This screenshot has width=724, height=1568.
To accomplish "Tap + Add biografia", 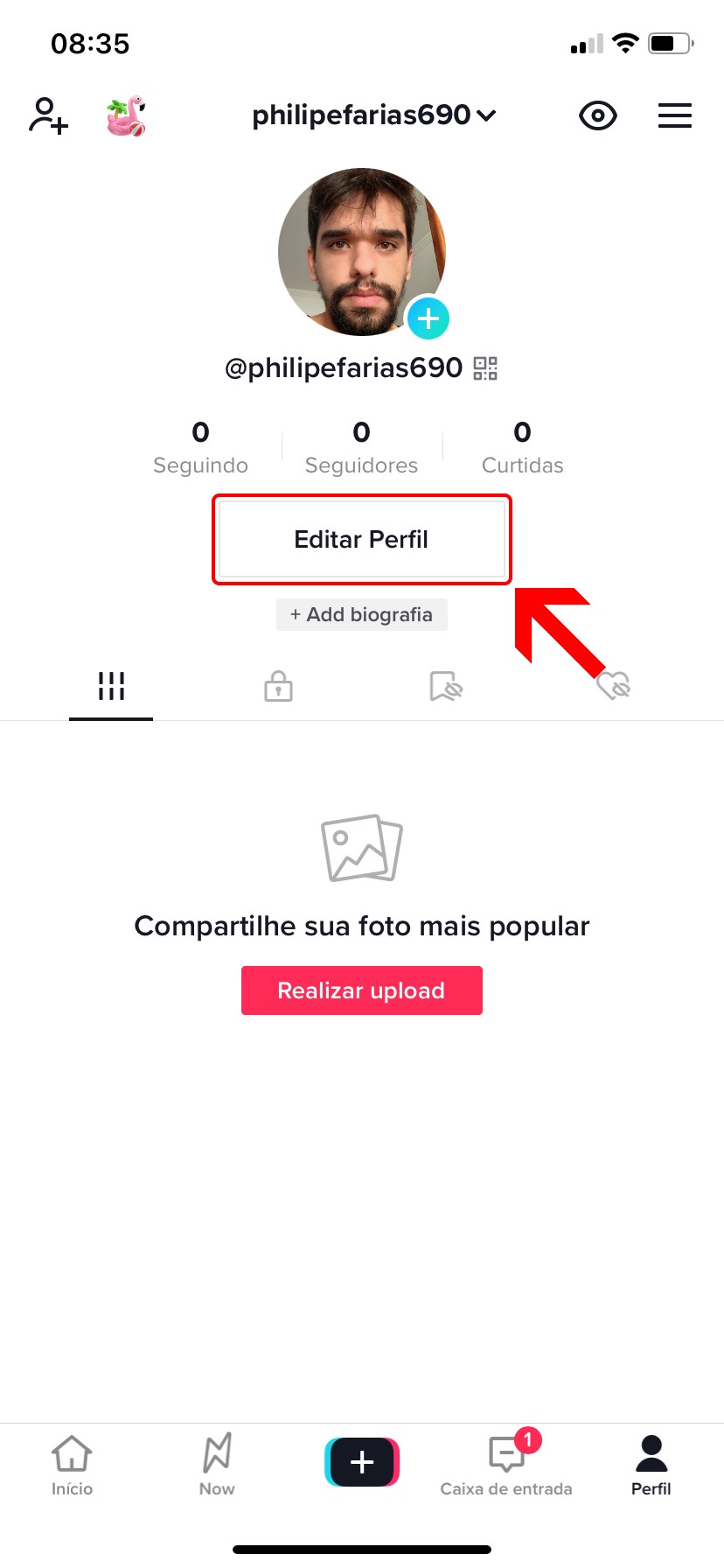I will pyautogui.click(x=361, y=614).
